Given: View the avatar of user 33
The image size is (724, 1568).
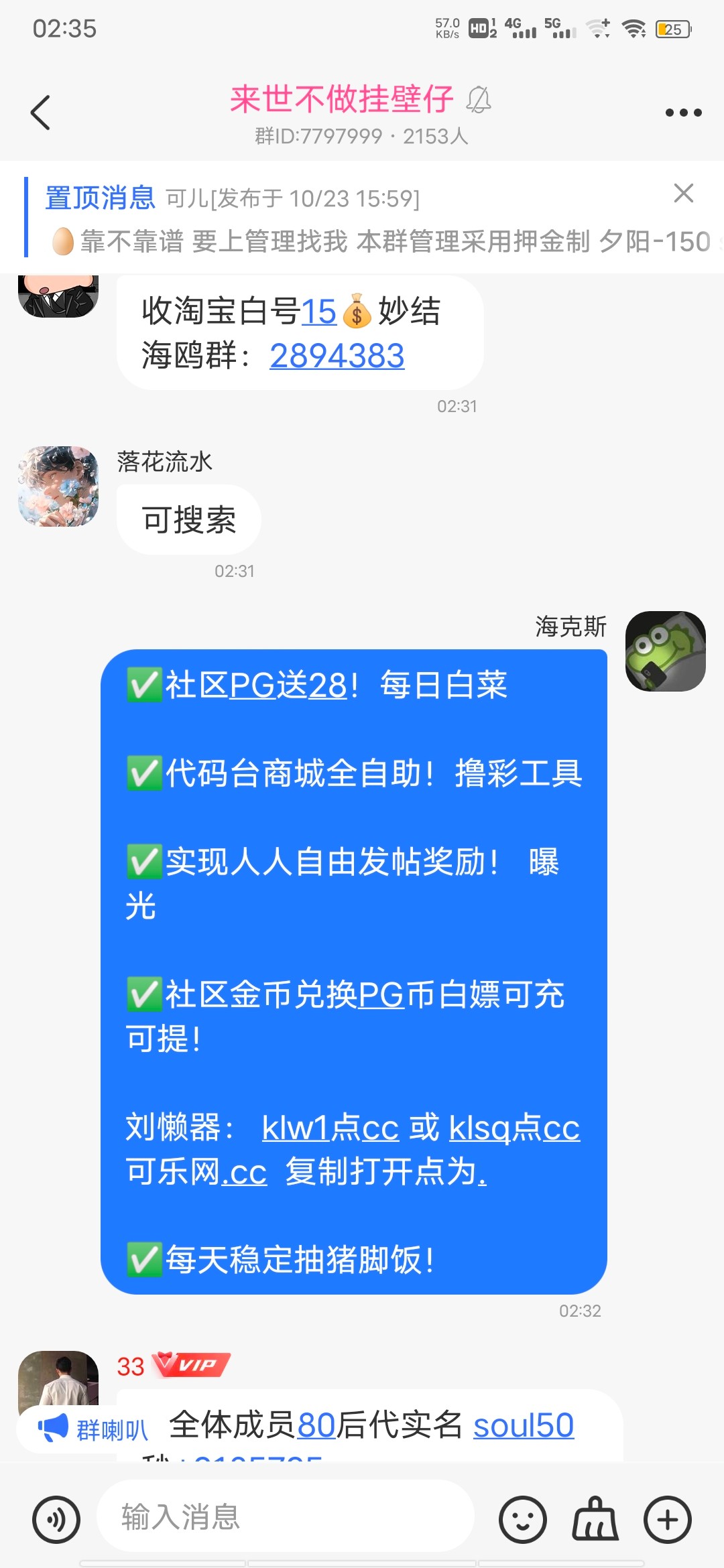Looking at the screenshot, I should coord(58,1377).
